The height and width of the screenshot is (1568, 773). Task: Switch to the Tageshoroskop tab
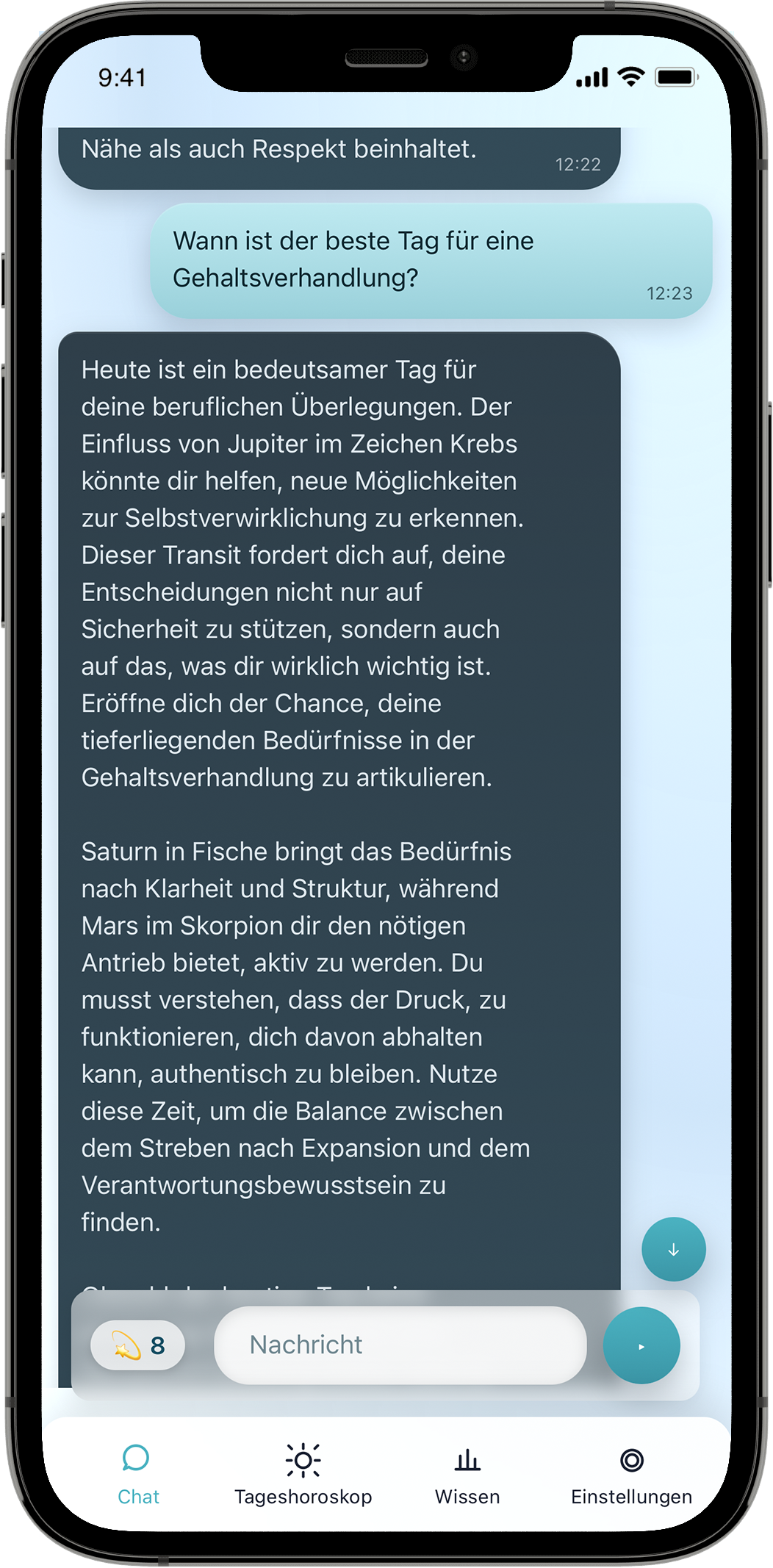pyautogui.click(x=303, y=1474)
